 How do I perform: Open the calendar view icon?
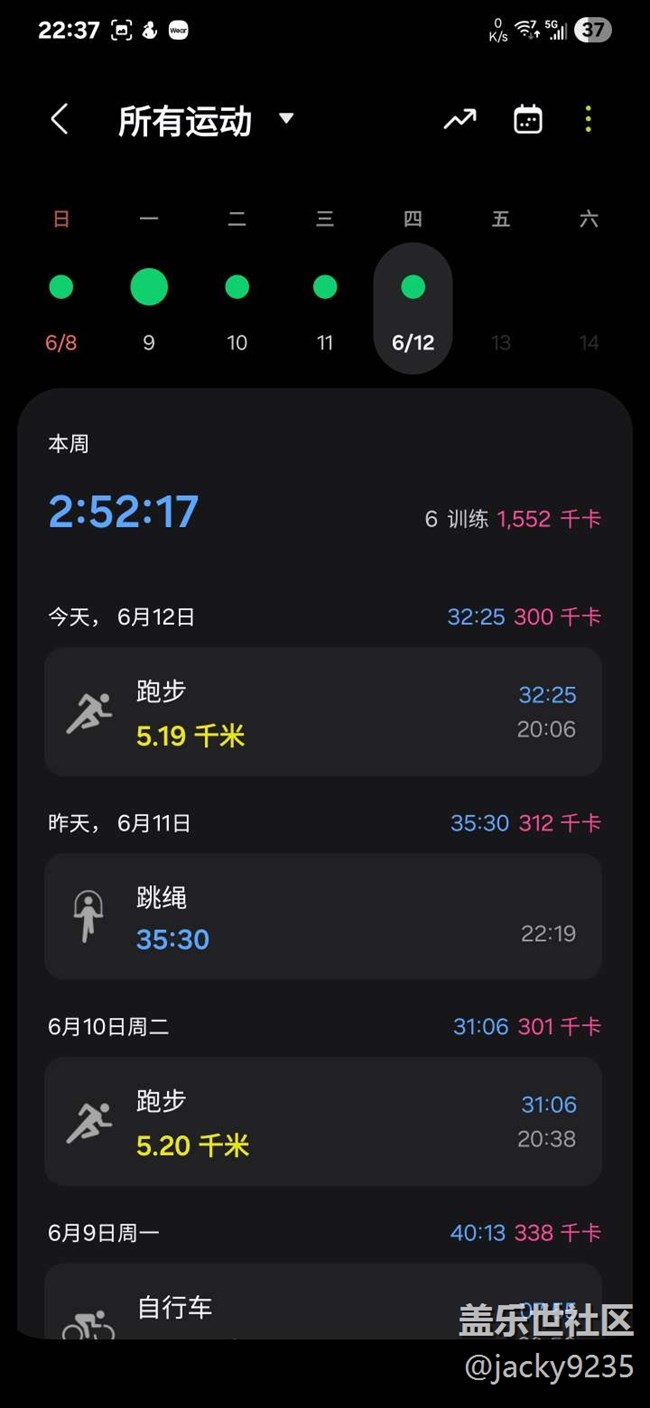tap(528, 120)
